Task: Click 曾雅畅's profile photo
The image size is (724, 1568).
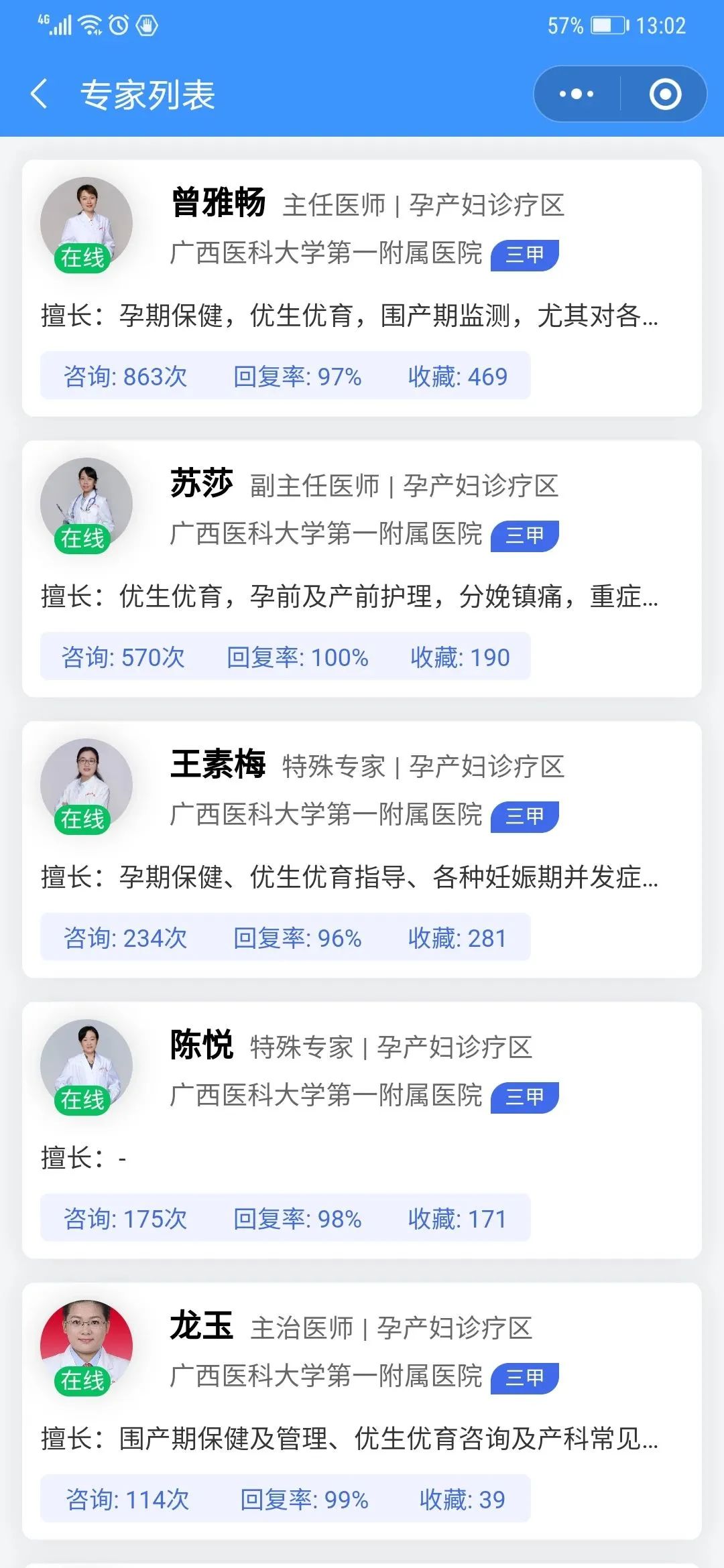Action: pyautogui.click(x=88, y=221)
